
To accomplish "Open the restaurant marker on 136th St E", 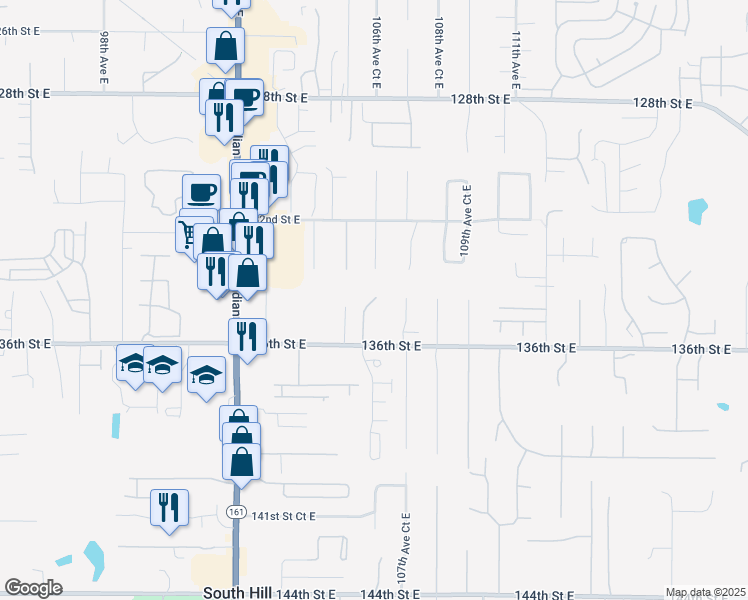I will tap(247, 336).
